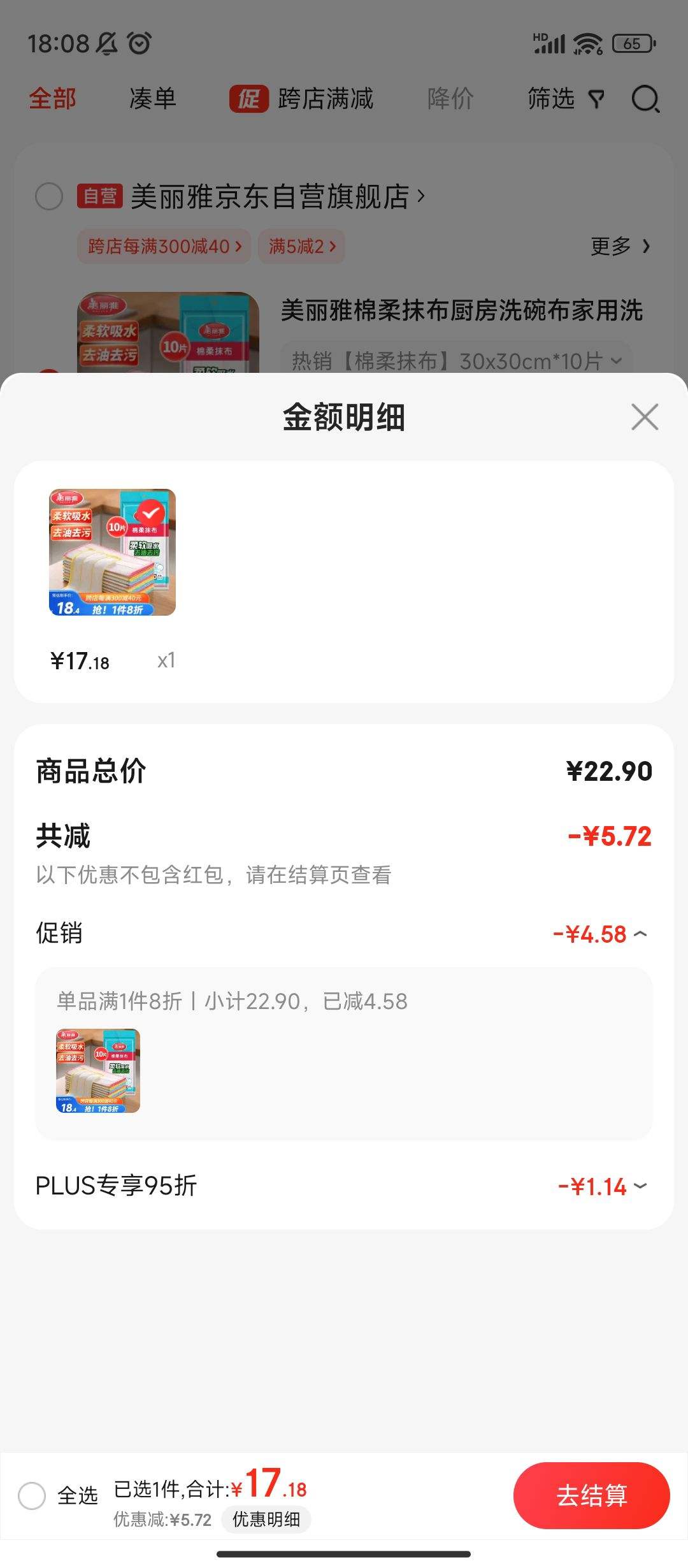Open the 热销【棉柔抹布】specification dropdown
Image resolution: width=688 pixels, height=1568 pixels.
[456, 361]
